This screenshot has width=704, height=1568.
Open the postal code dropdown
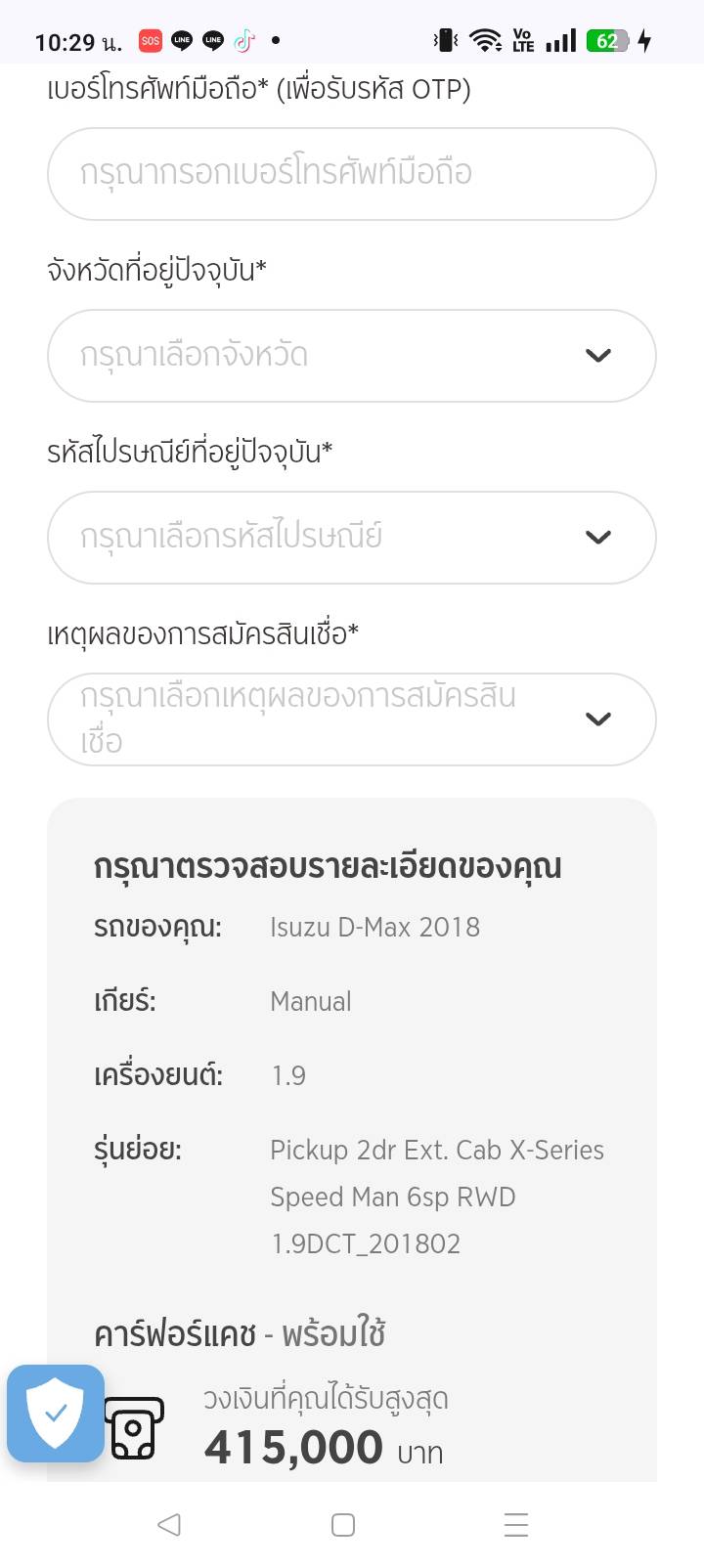coord(351,537)
